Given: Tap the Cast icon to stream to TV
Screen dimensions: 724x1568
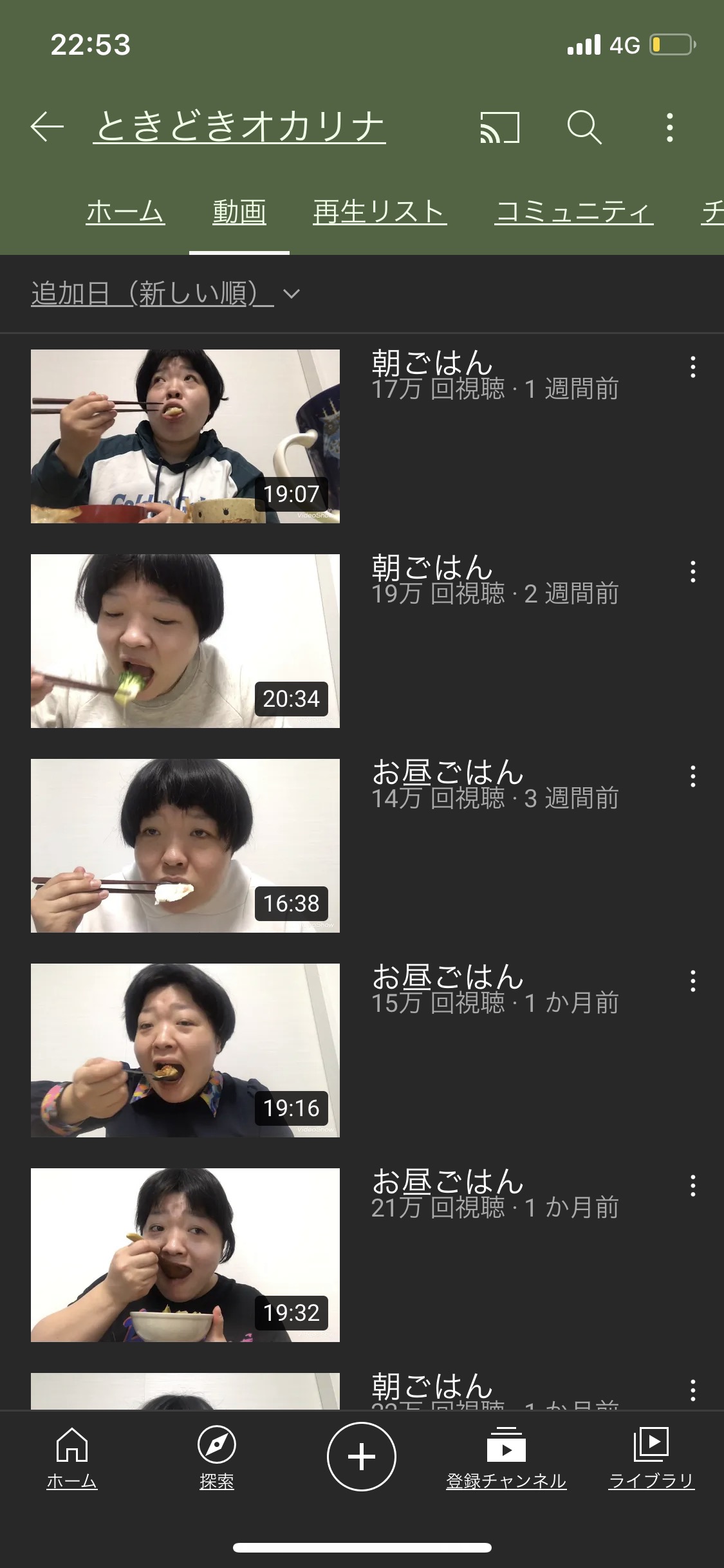Looking at the screenshot, I should coord(501,126).
